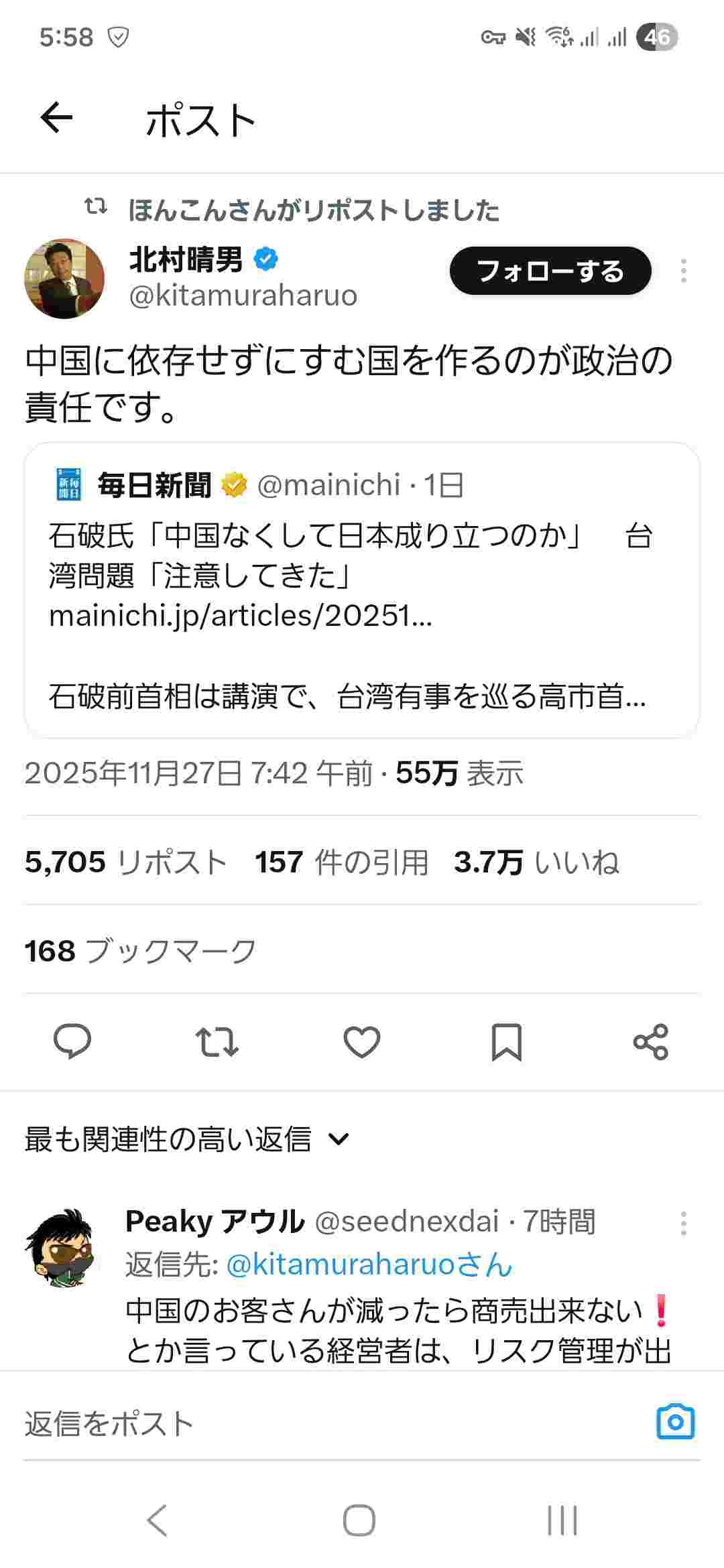The image size is (724, 1568).
Task: Open Peaky アウル's profile avatar
Action: pos(62,1248)
